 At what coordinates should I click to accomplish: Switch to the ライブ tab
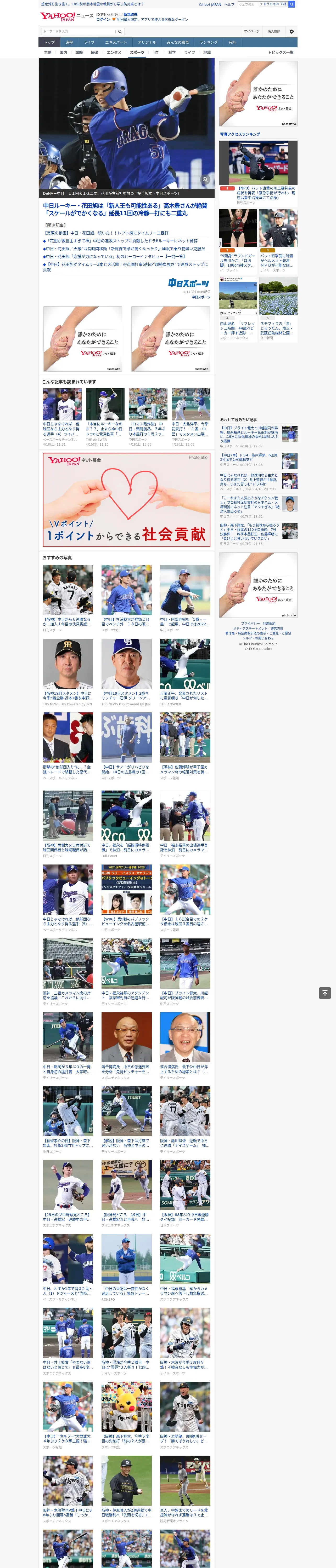(x=89, y=43)
